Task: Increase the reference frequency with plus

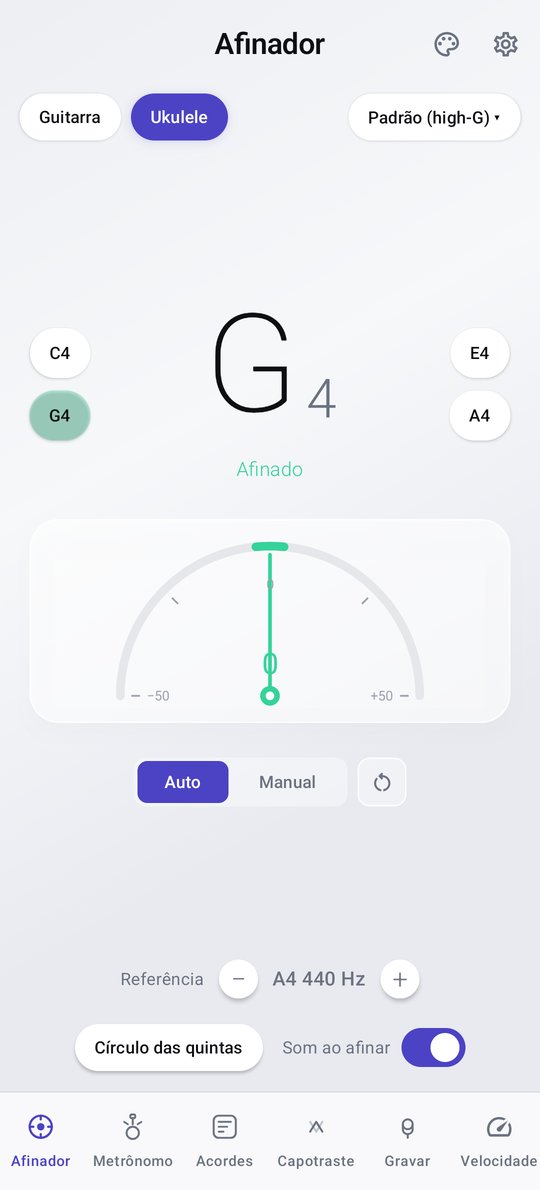Action: click(400, 979)
